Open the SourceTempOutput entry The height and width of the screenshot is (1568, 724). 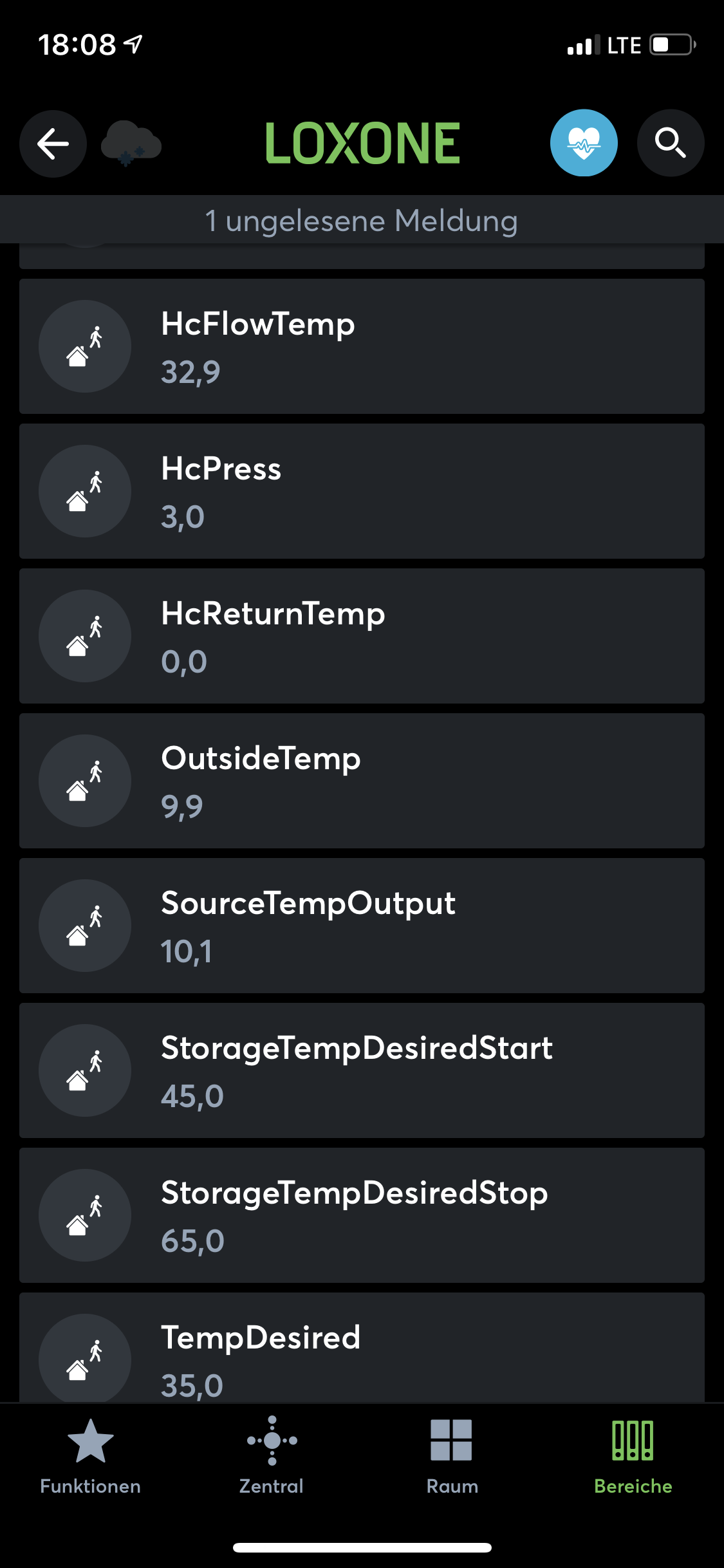coord(362,926)
